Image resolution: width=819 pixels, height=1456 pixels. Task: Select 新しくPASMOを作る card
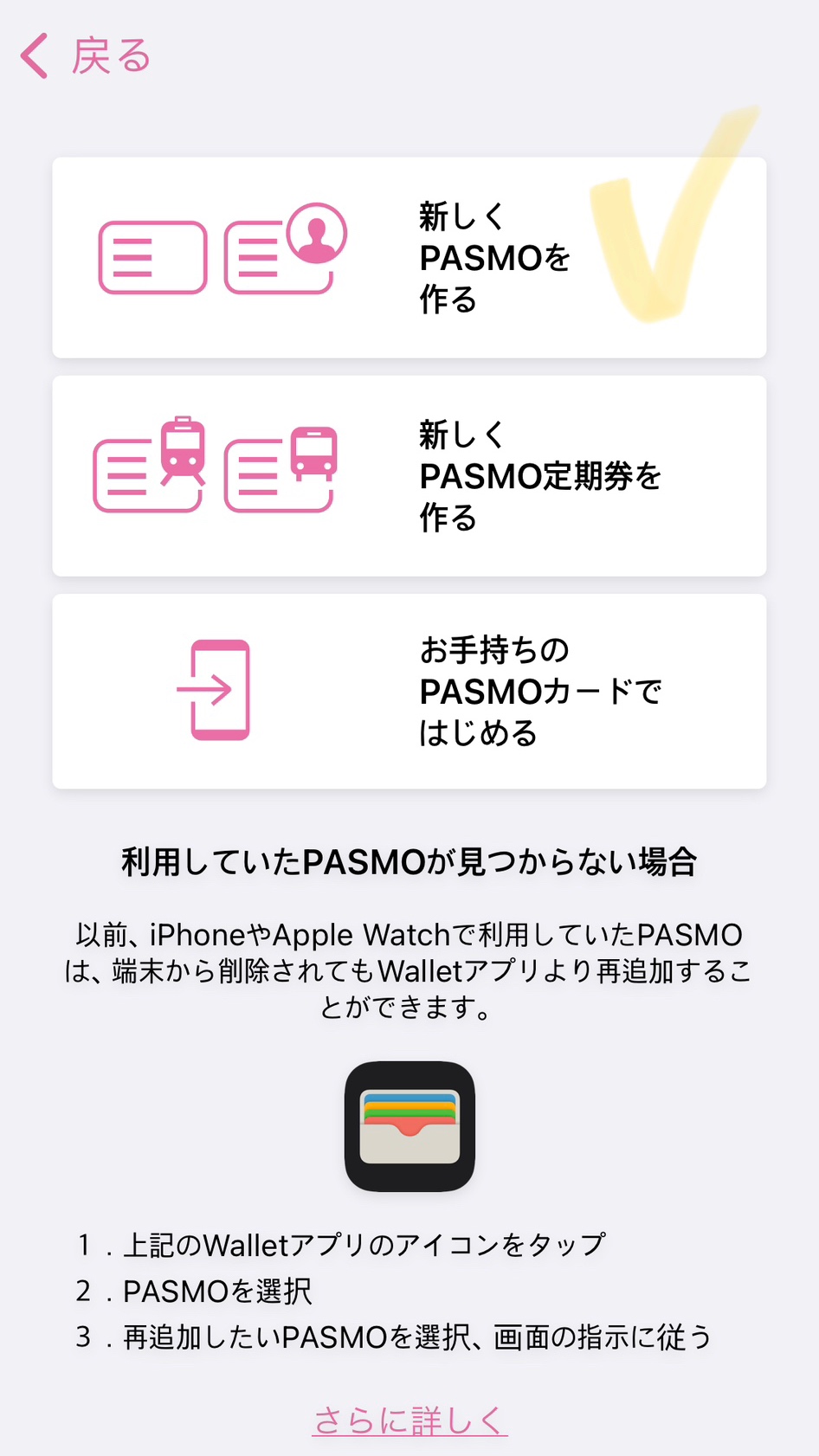click(409, 258)
